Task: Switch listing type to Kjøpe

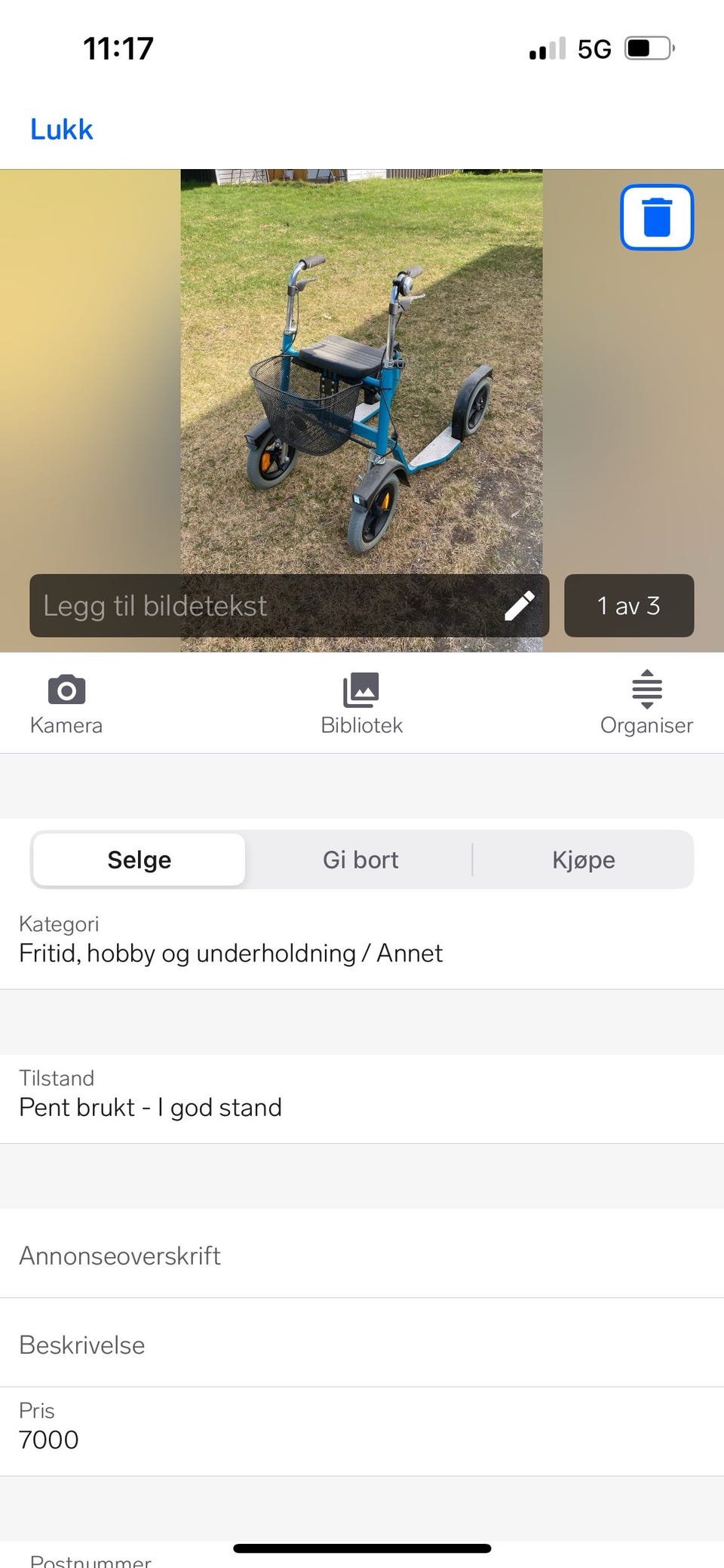Action: pyautogui.click(x=583, y=859)
